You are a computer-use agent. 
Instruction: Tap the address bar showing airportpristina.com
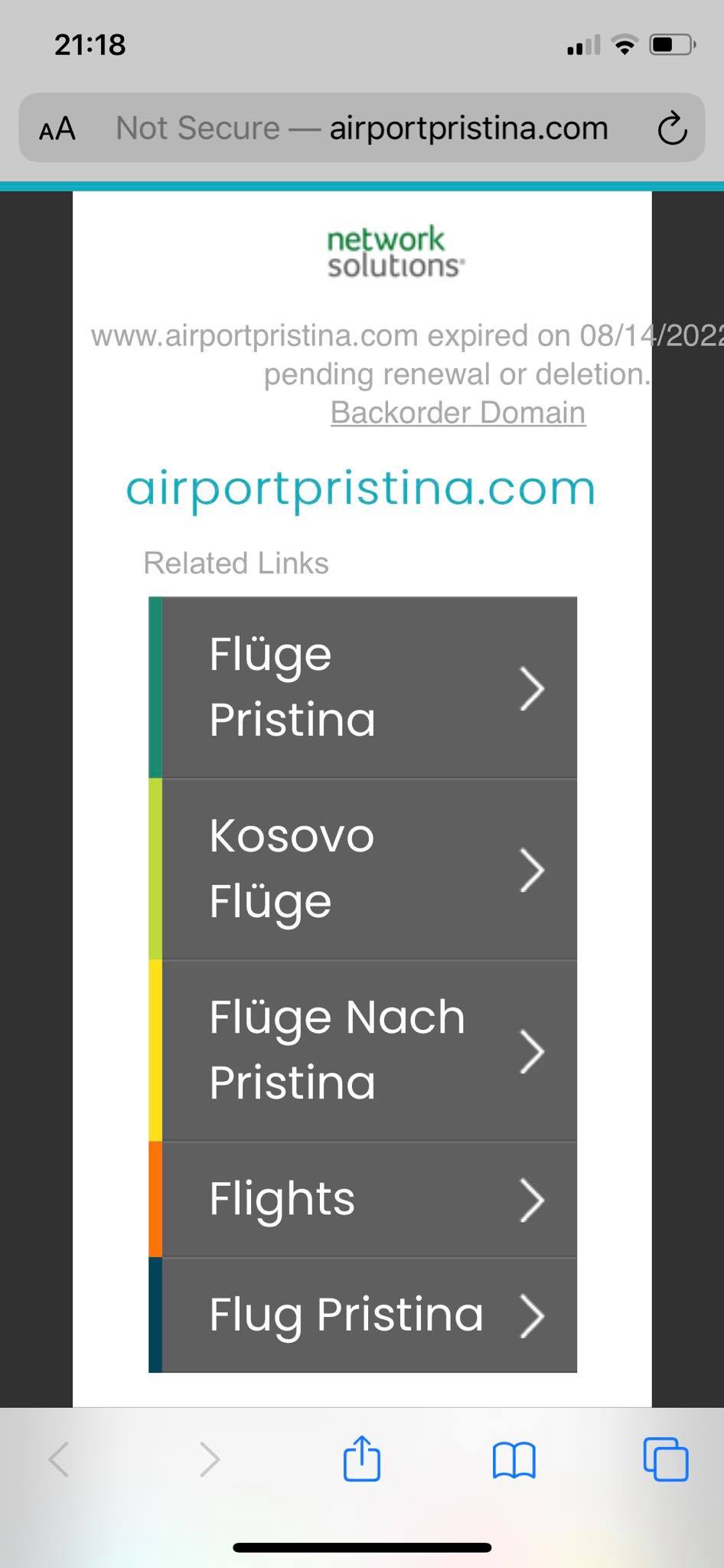[361, 128]
